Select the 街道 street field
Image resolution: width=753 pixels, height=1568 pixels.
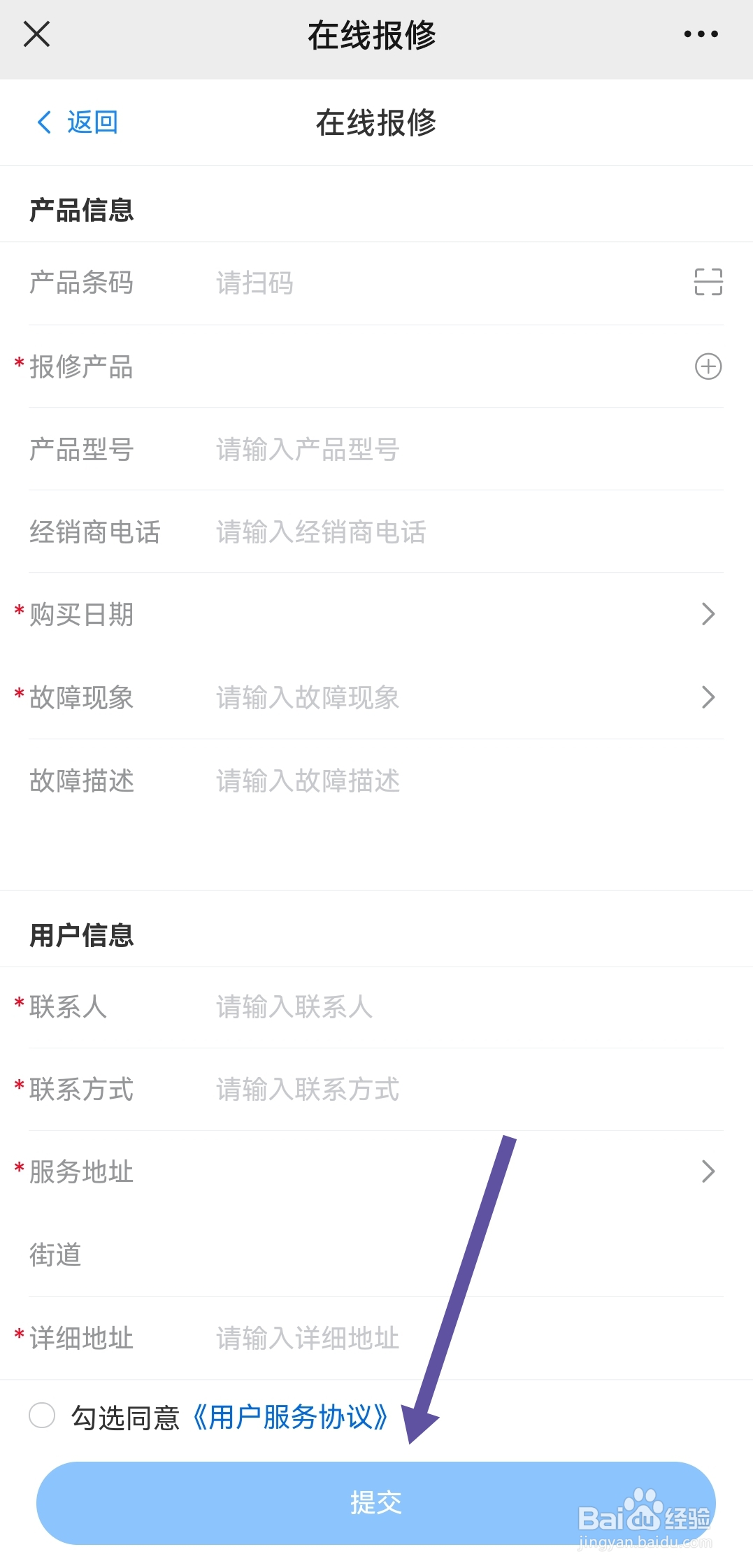pyautogui.click(x=350, y=1254)
